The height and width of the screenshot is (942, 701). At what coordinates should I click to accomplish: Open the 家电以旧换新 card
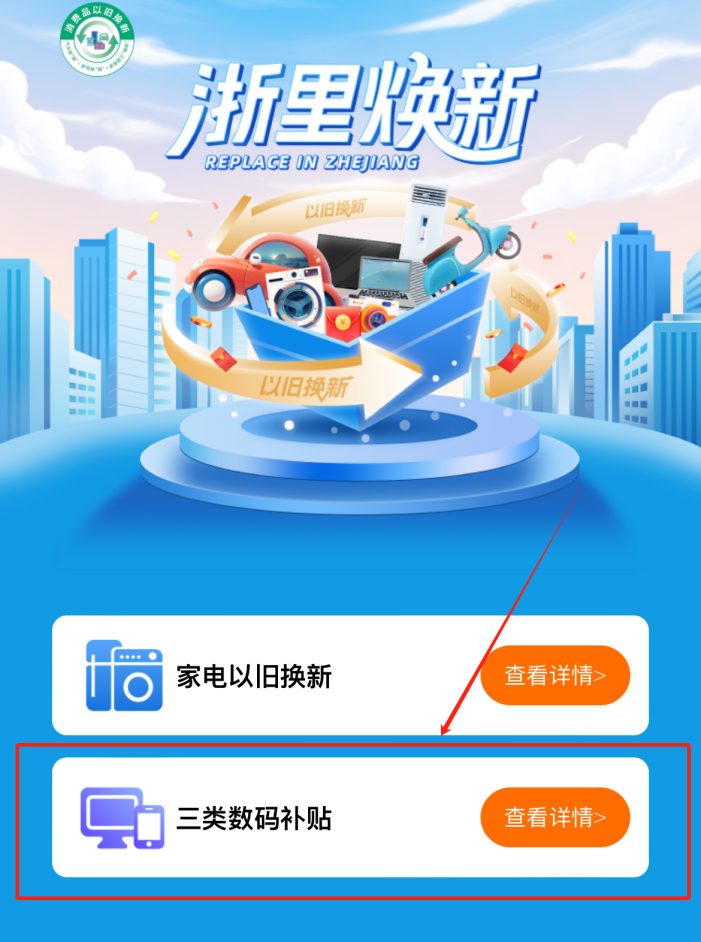[x=254, y=677]
